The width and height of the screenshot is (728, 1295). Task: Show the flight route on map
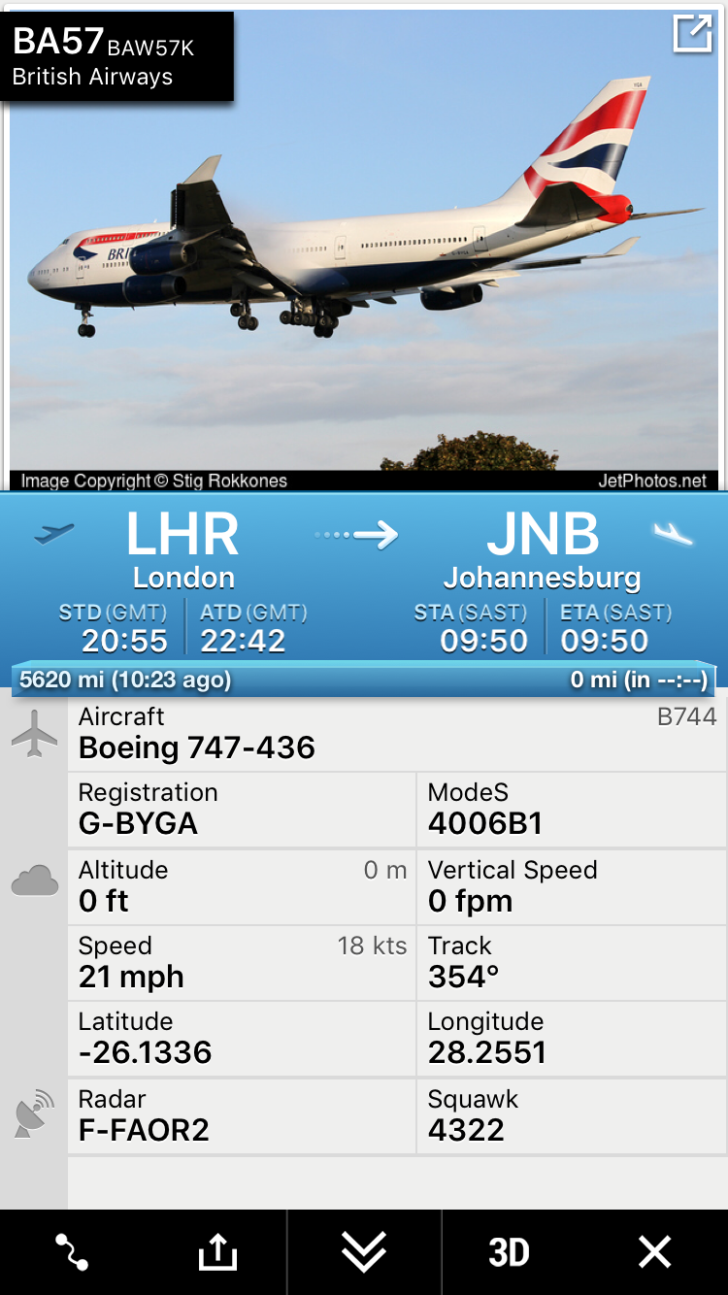[71, 1252]
